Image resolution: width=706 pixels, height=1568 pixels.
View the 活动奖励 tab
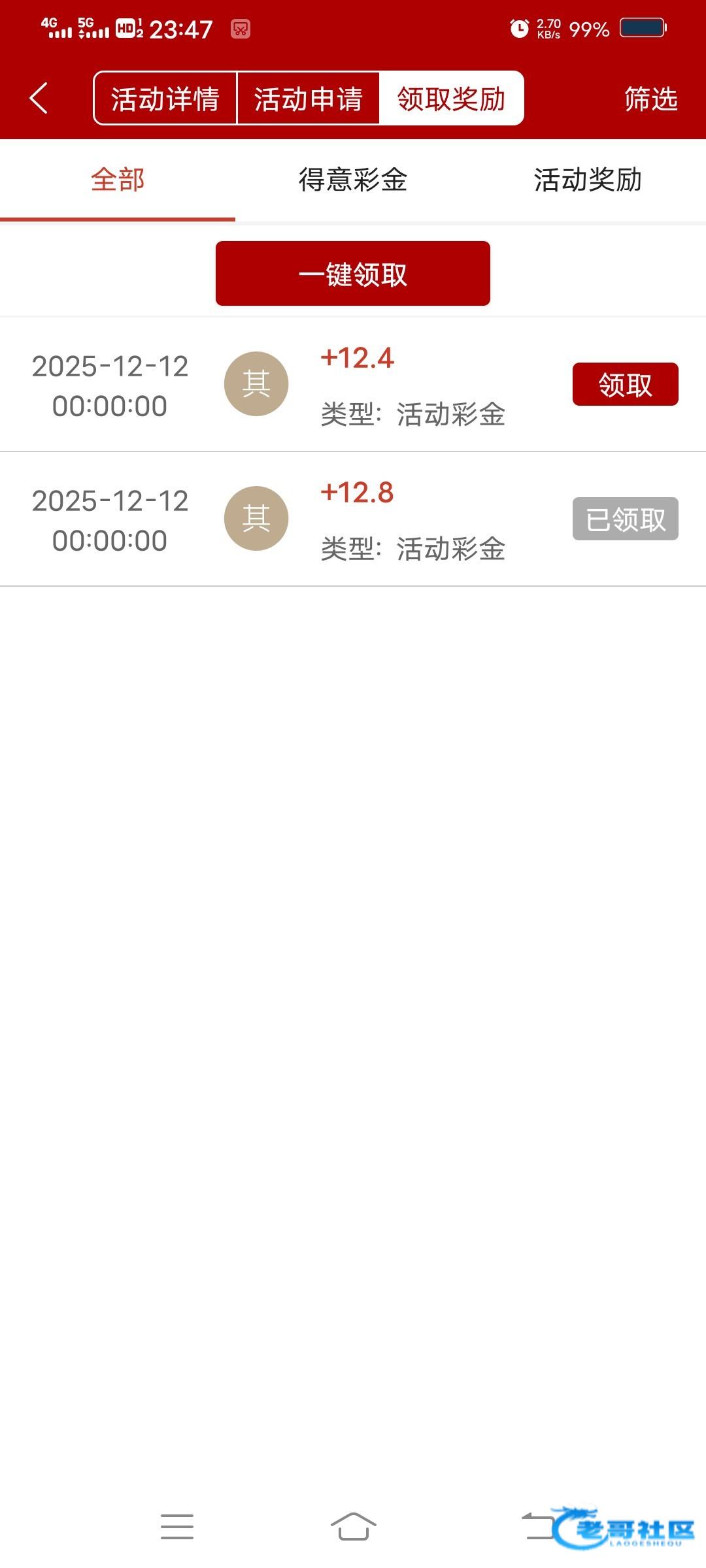[x=588, y=180]
